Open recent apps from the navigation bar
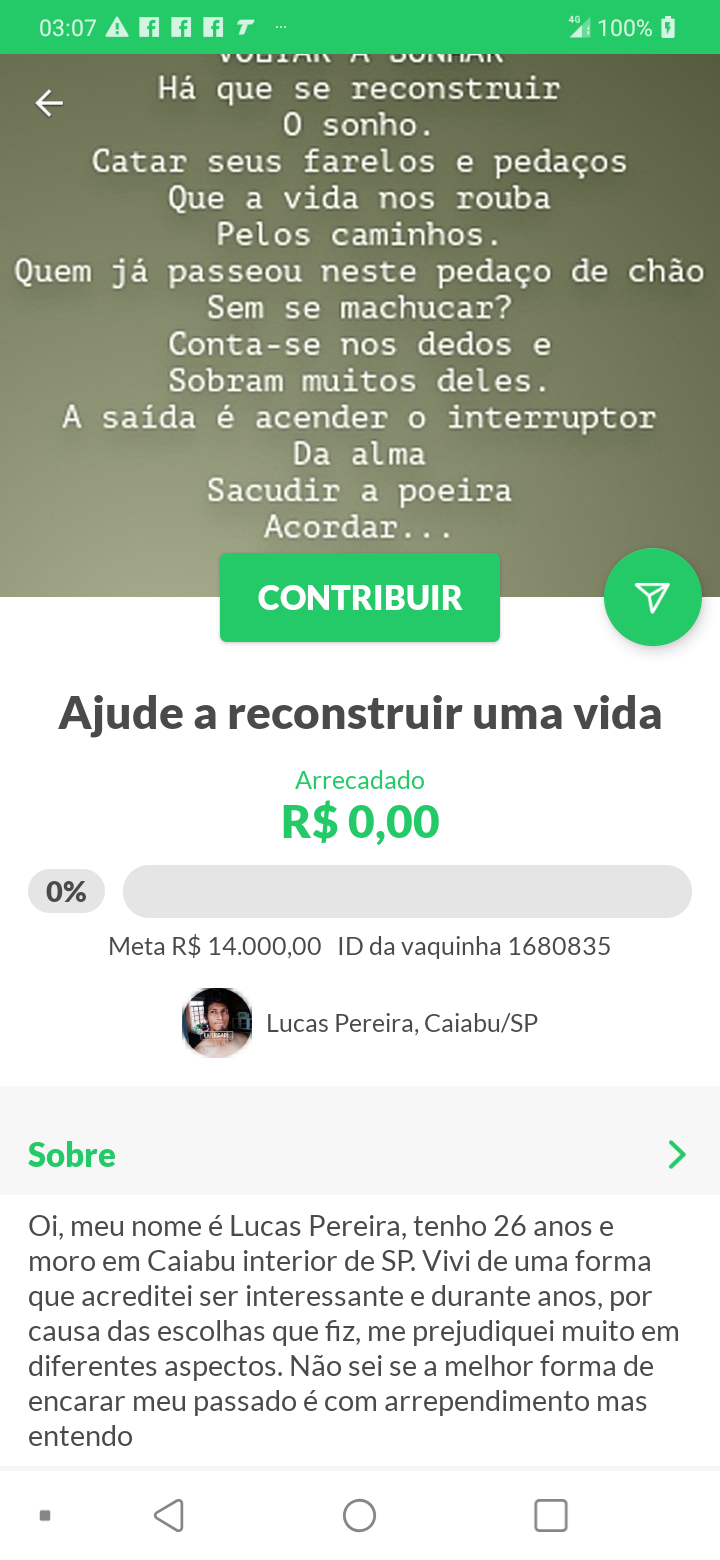Viewport: 720px width, 1560px height. (550, 1516)
